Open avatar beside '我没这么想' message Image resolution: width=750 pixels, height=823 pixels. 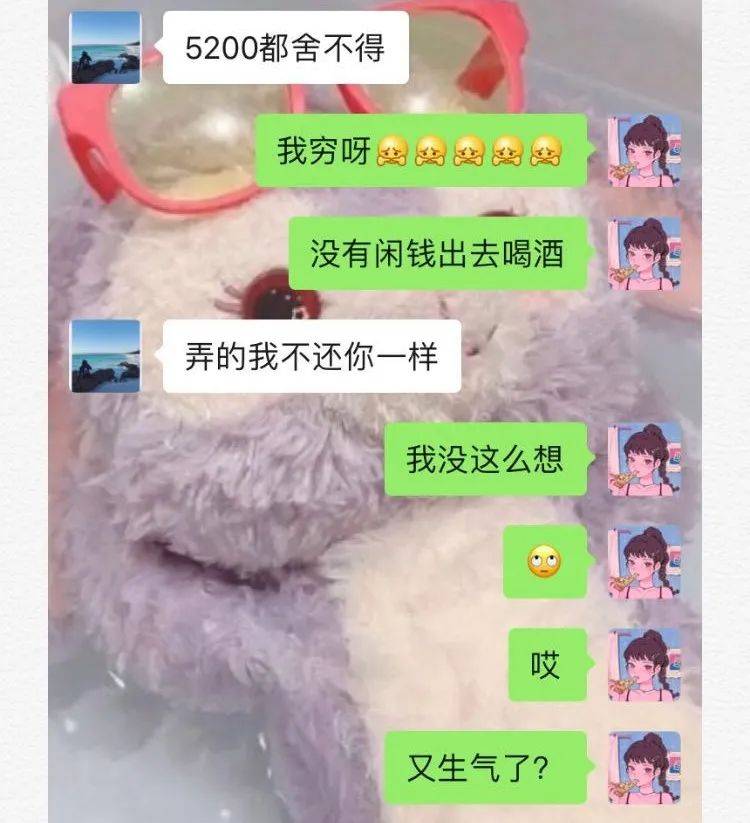coord(645,459)
